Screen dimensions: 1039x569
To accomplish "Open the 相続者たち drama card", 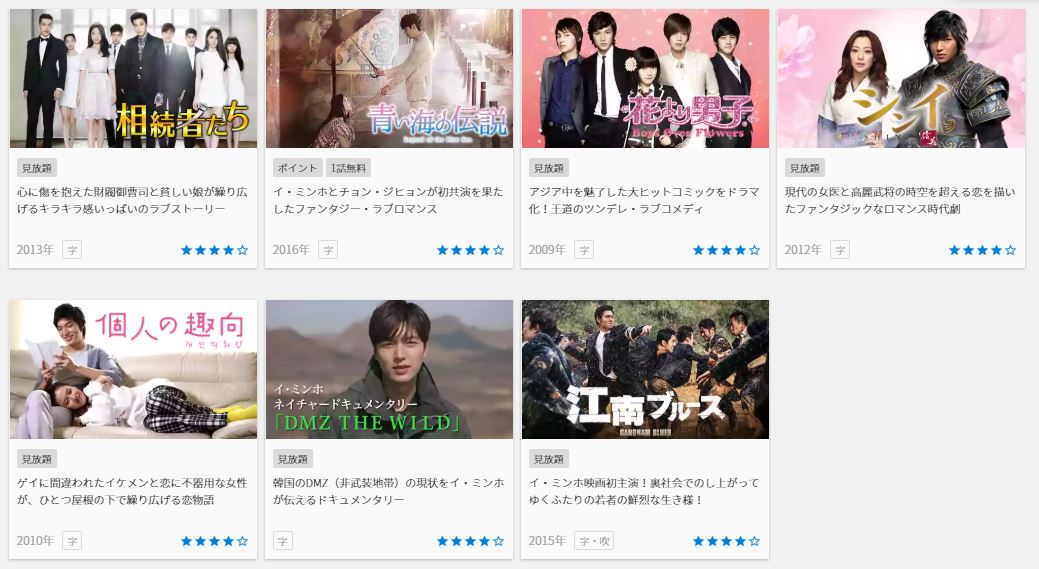I will pyautogui.click(x=133, y=80).
